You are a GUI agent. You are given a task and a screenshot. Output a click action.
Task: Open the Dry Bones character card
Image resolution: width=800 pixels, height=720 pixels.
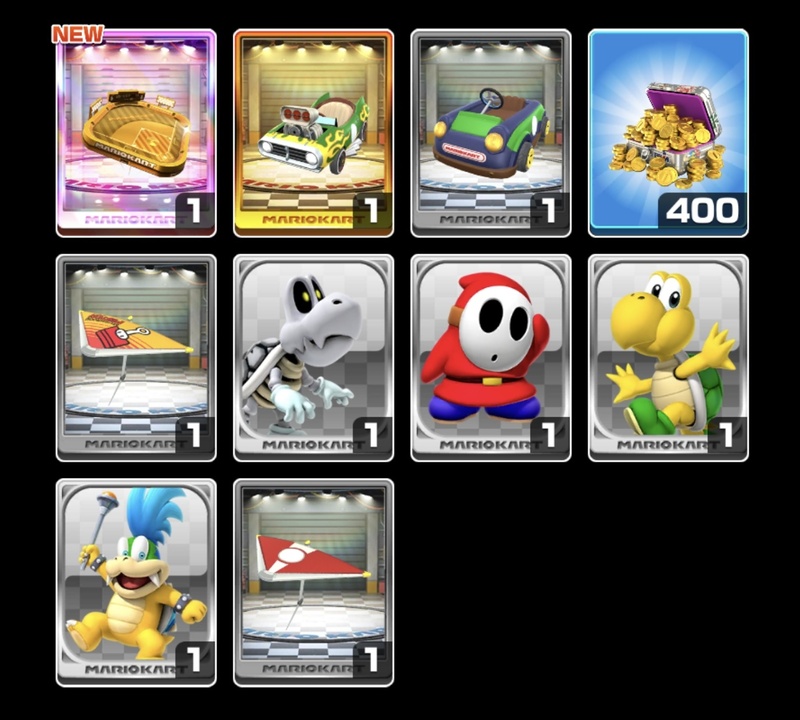(x=313, y=357)
